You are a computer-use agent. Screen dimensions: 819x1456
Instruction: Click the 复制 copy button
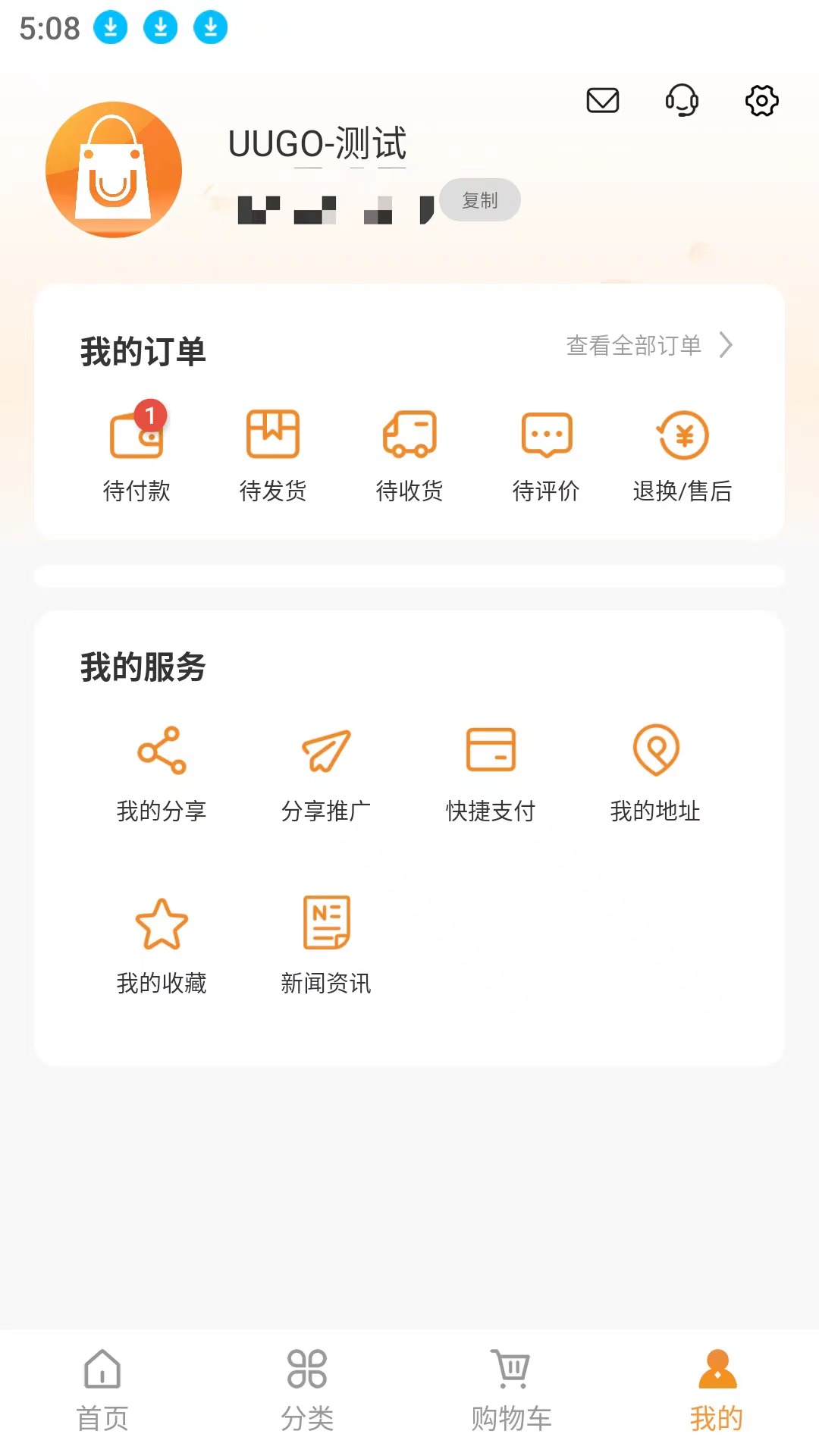(479, 200)
